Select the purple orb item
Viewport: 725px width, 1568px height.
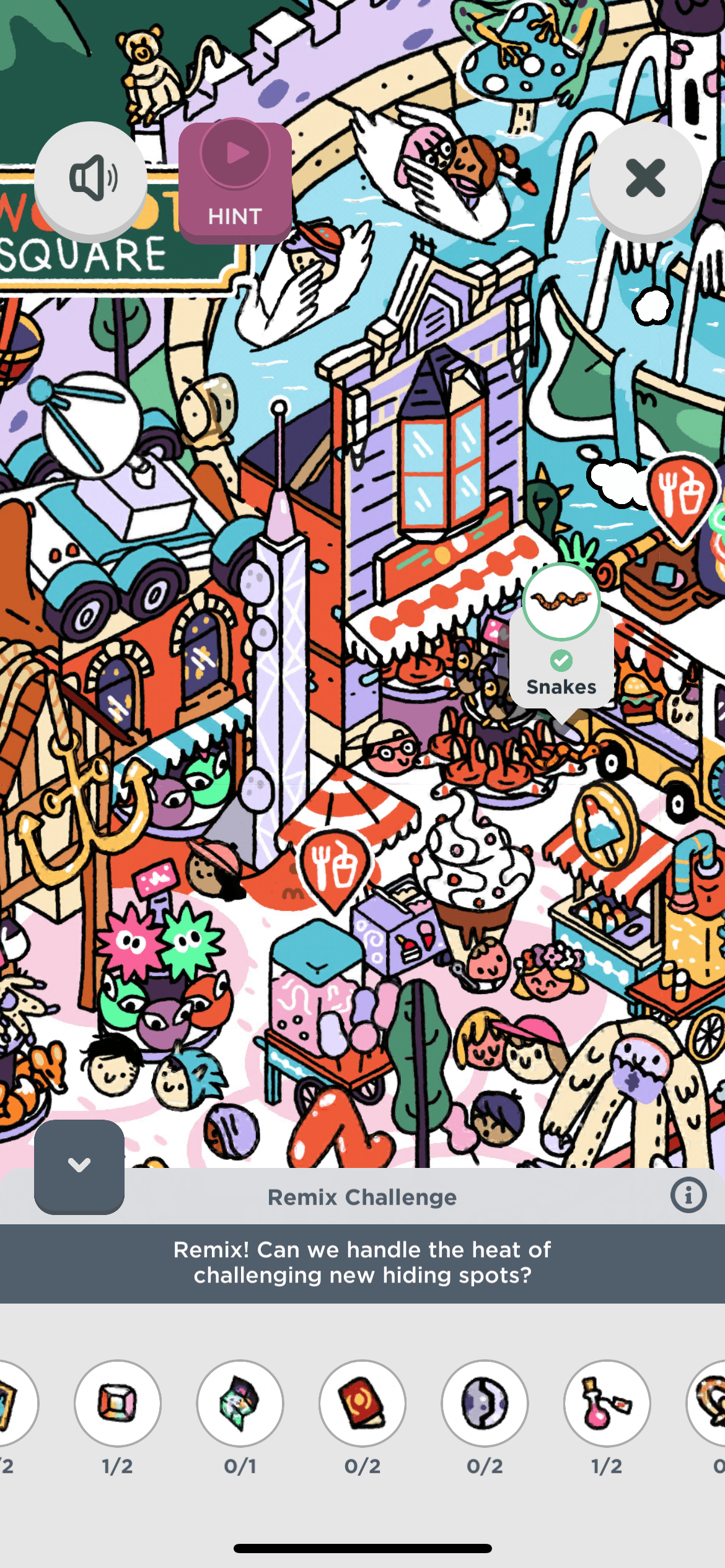(x=485, y=1403)
